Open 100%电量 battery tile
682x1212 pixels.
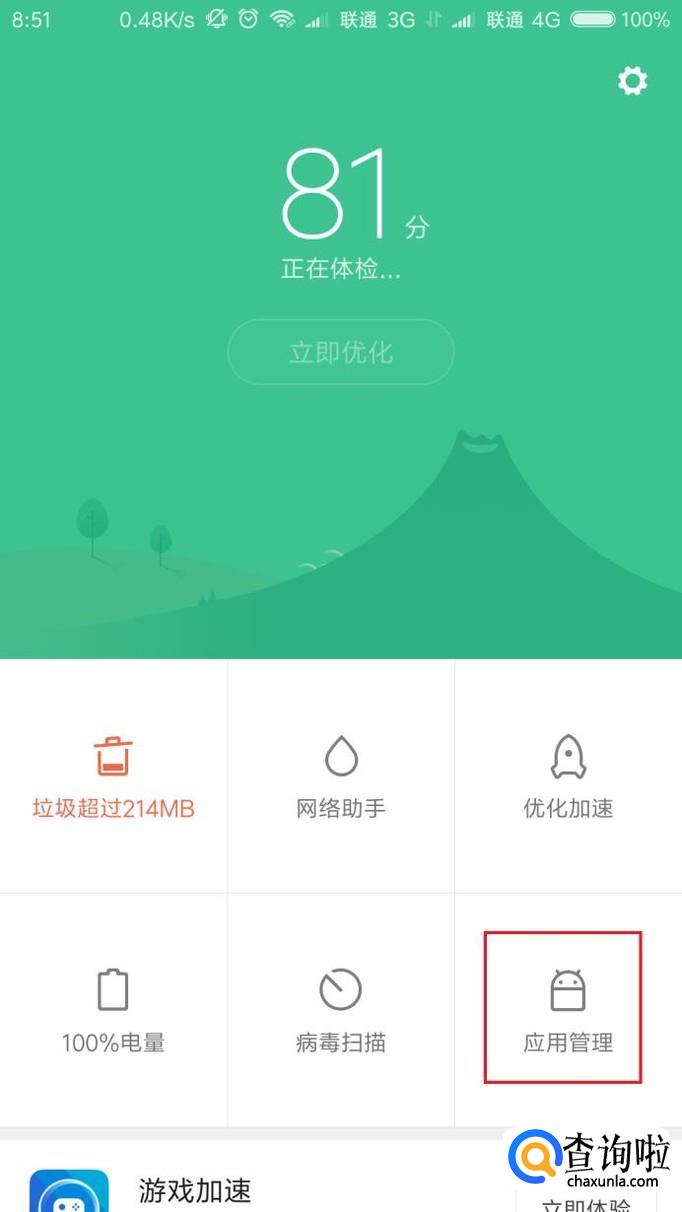pos(113,1010)
